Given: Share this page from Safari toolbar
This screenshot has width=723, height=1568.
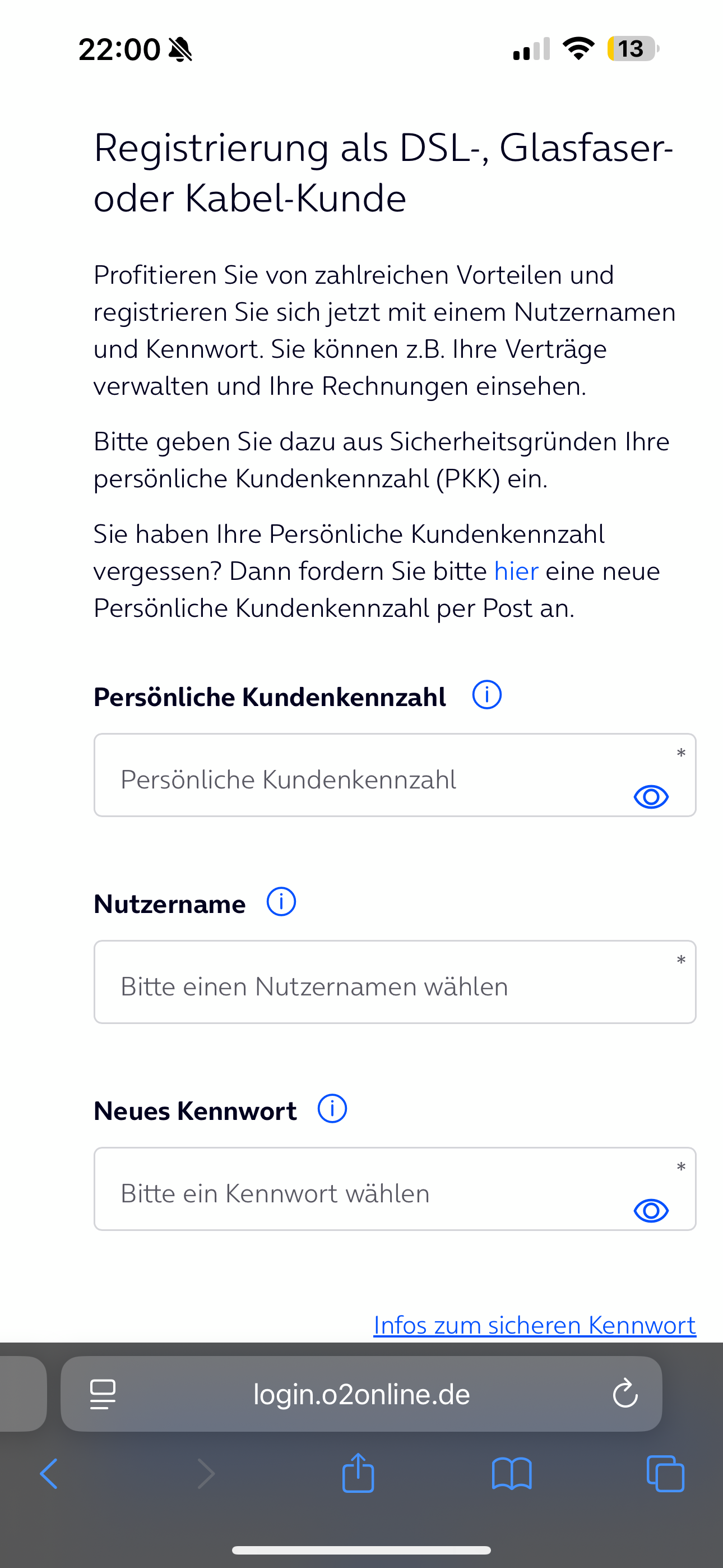Looking at the screenshot, I should coord(358,1473).
